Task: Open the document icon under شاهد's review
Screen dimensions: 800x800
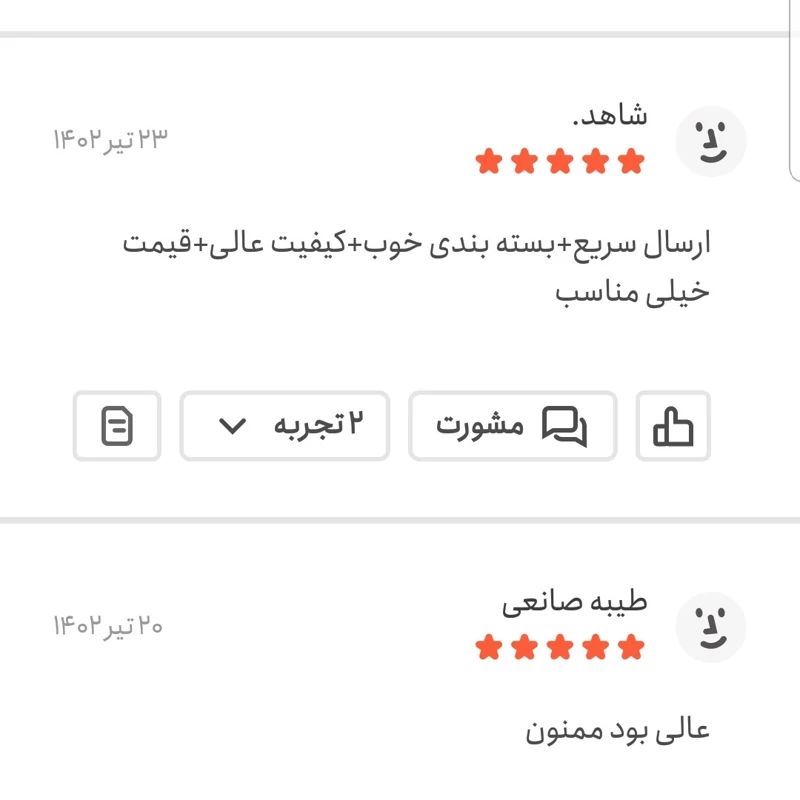Action: pyautogui.click(x=117, y=426)
